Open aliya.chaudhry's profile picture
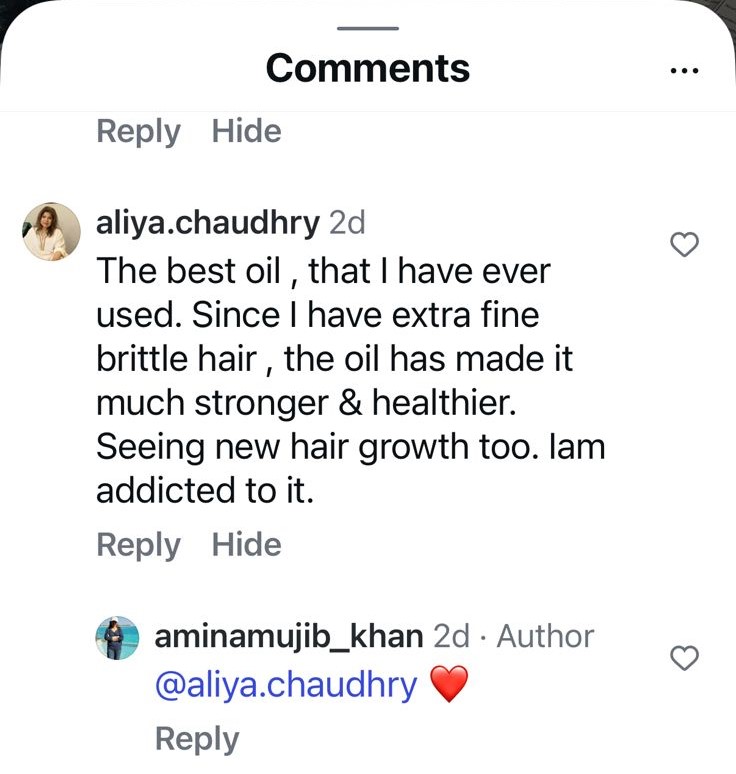Viewport: 736px width, 774px height. click(x=51, y=232)
